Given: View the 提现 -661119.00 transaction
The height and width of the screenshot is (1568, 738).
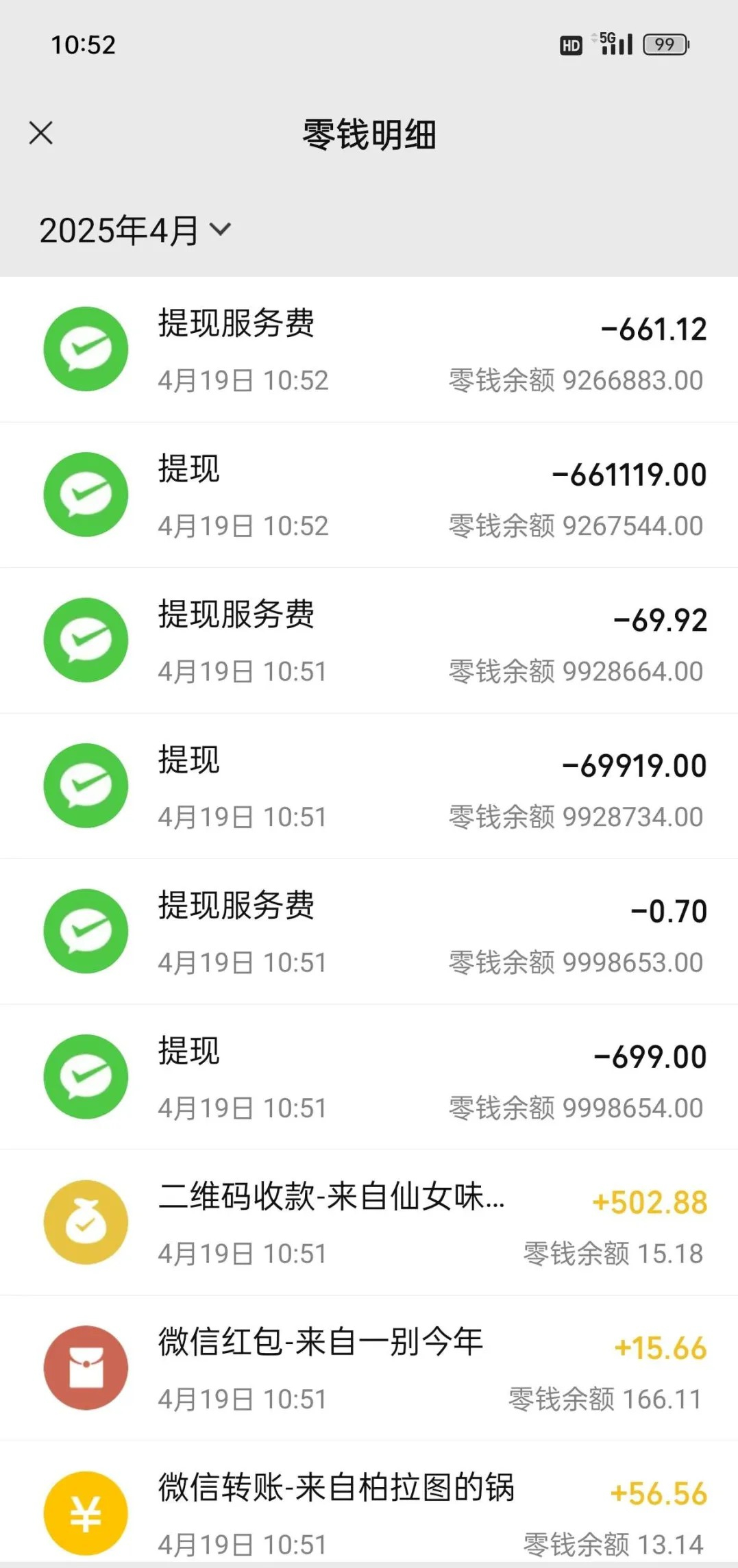Looking at the screenshot, I should [x=369, y=495].
